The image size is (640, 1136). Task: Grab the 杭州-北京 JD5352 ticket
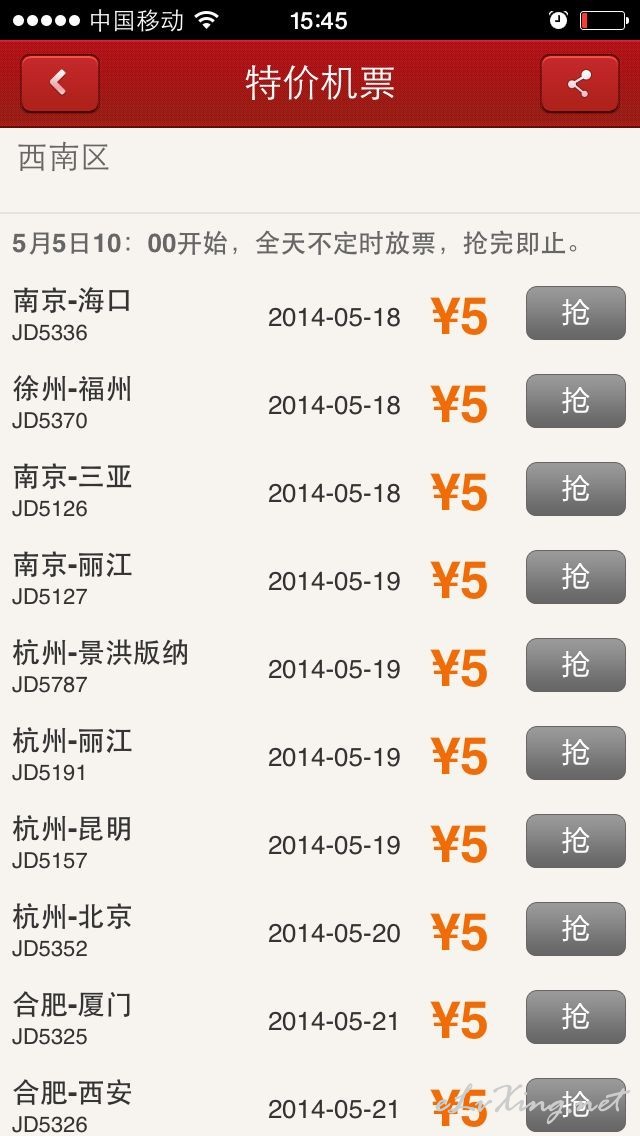point(575,929)
